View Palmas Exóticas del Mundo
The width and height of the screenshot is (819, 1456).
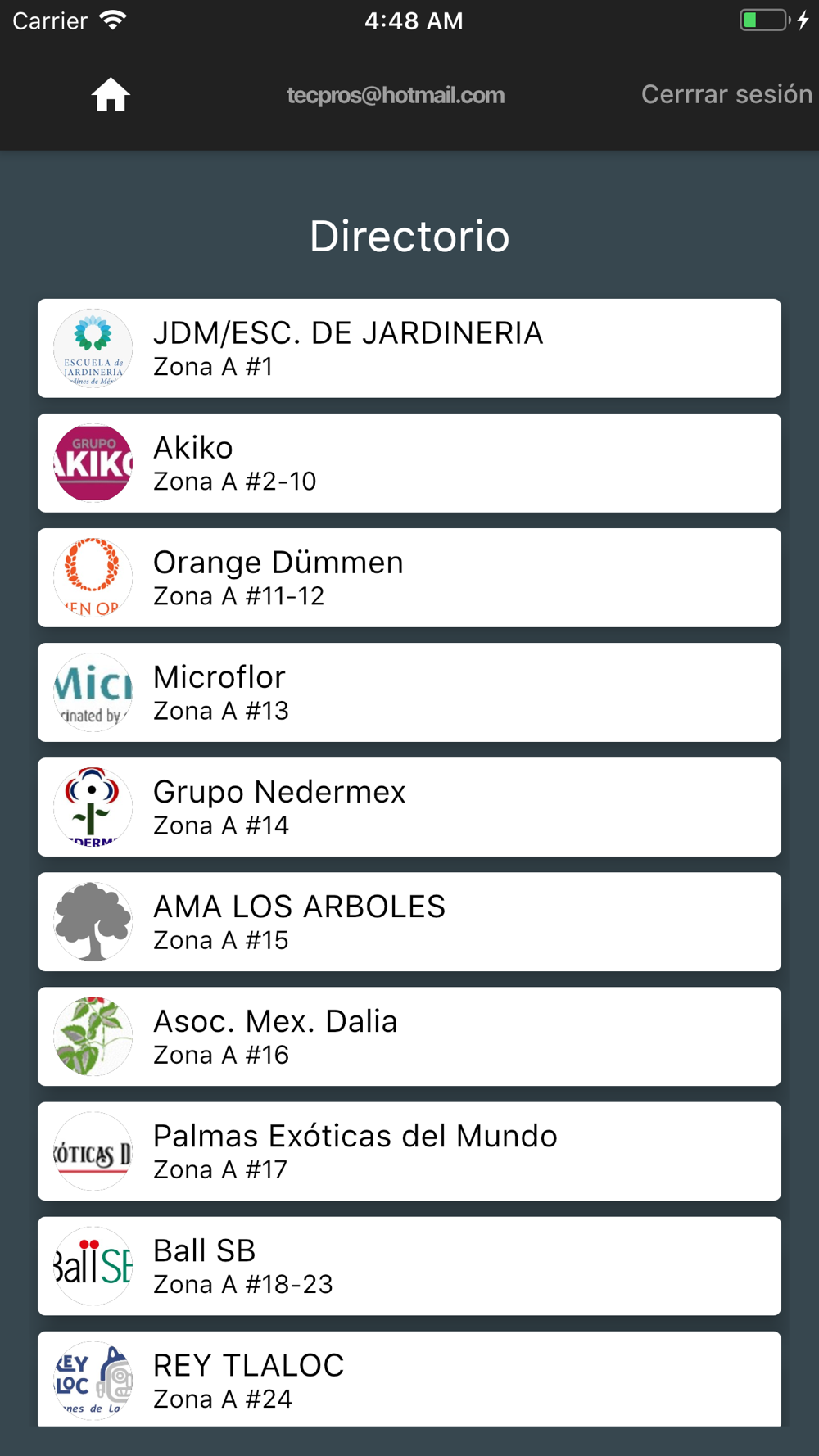409,1151
